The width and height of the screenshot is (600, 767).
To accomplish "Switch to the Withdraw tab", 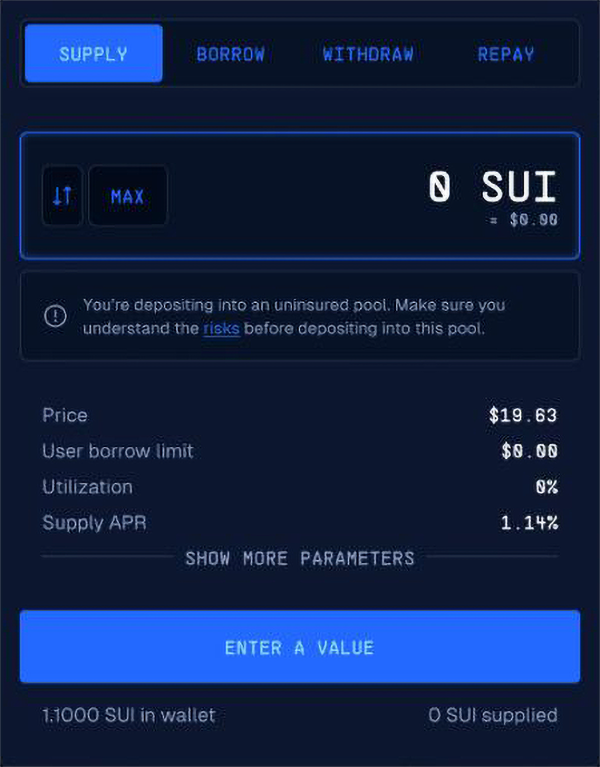I will click(368, 54).
